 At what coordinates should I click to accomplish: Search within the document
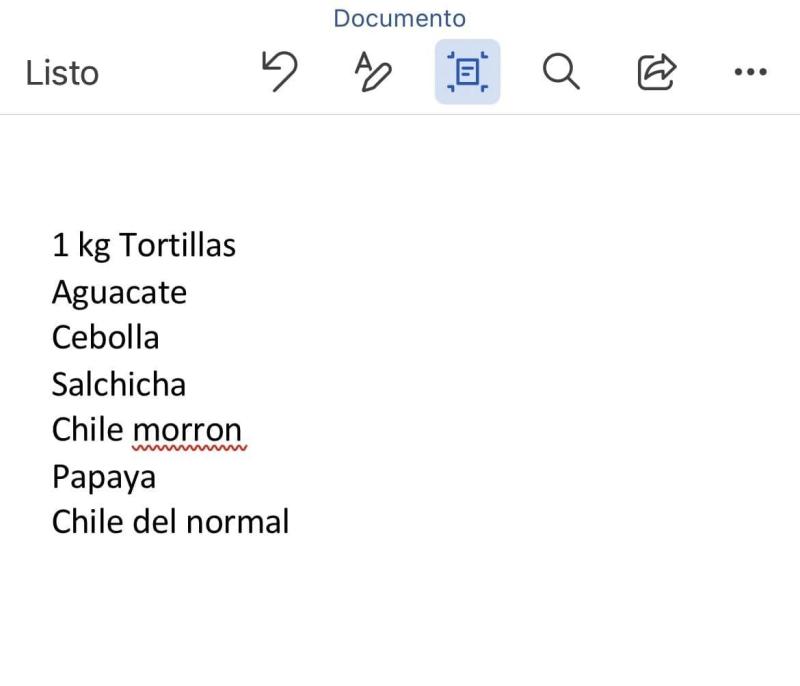point(561,72)
